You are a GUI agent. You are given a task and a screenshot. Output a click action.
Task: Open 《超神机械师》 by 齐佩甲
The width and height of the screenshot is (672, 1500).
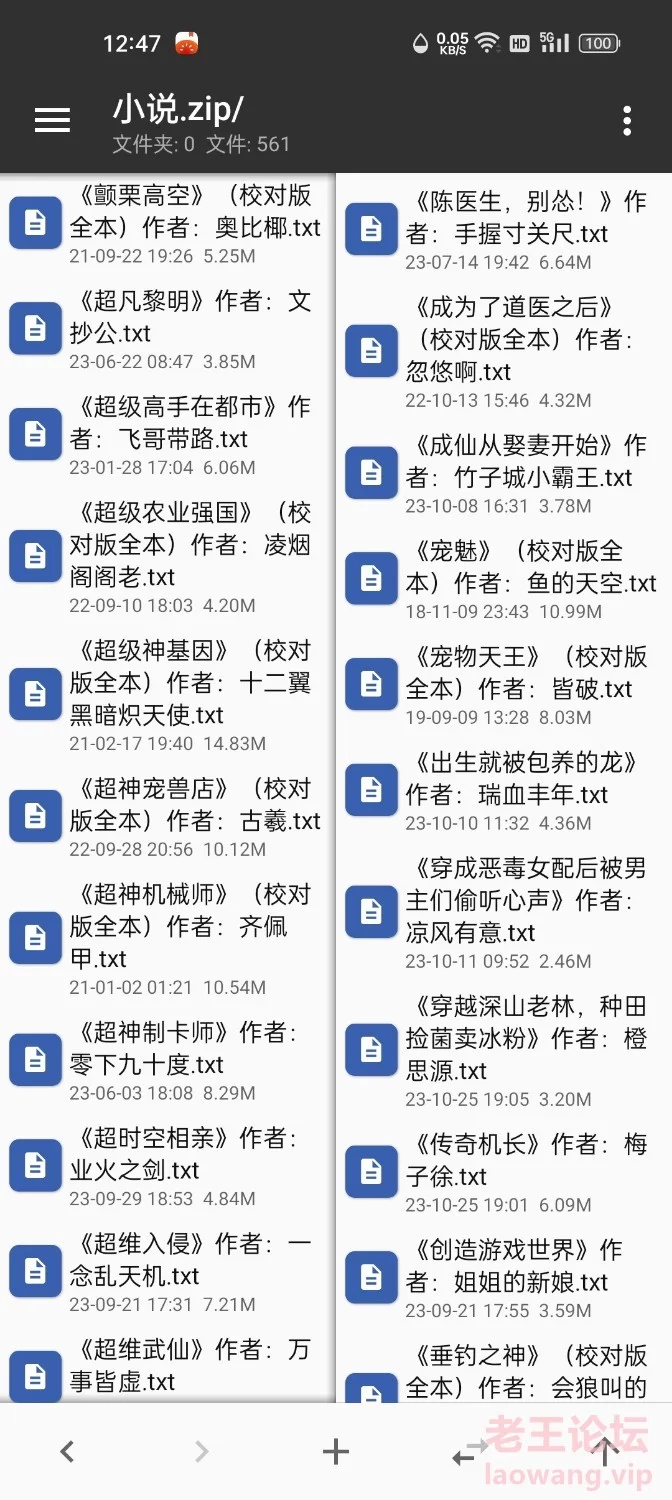[x=168, y=938]
